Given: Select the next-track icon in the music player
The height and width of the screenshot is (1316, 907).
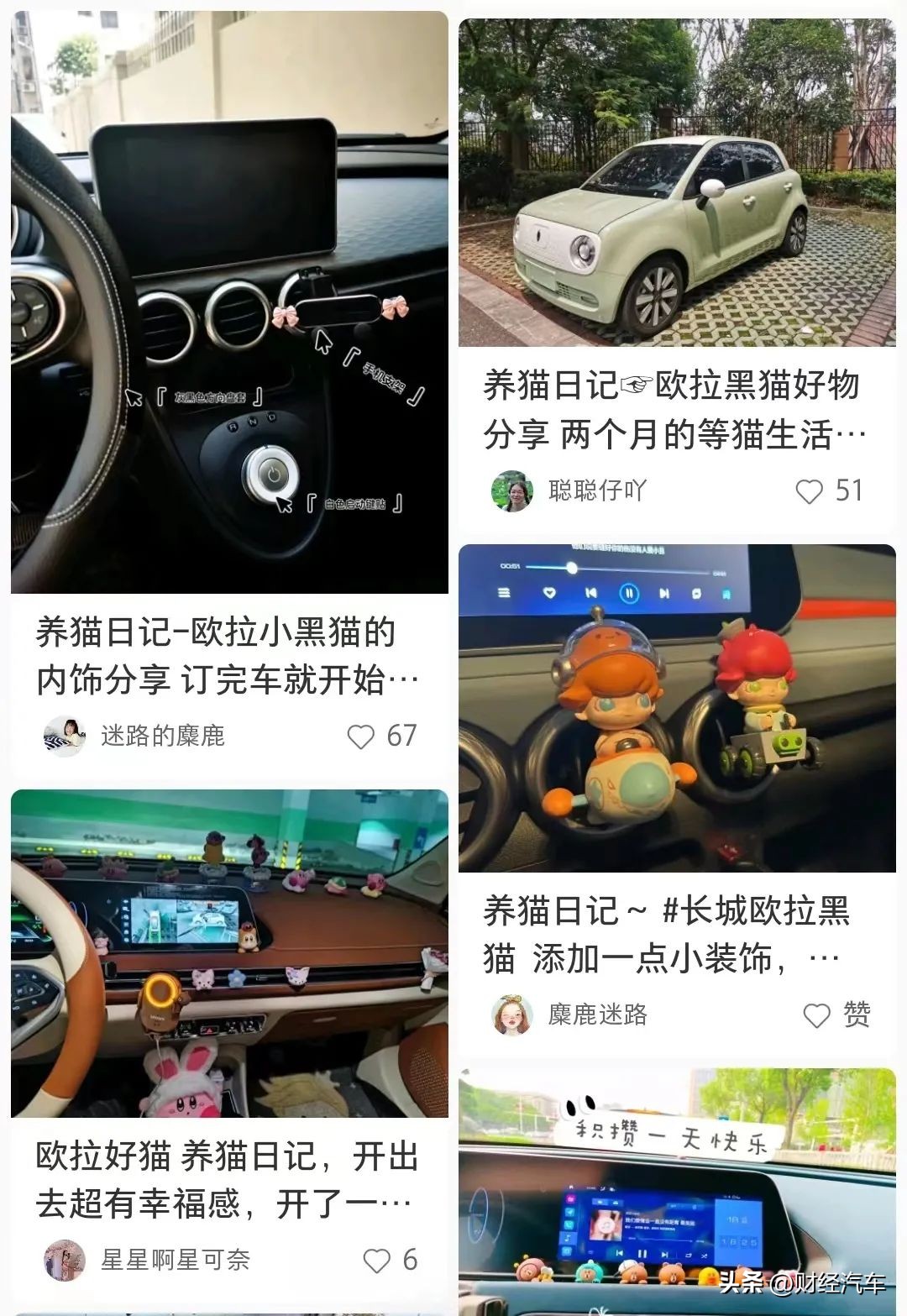Looking at the screenshot, I should (x=664, y=592).
